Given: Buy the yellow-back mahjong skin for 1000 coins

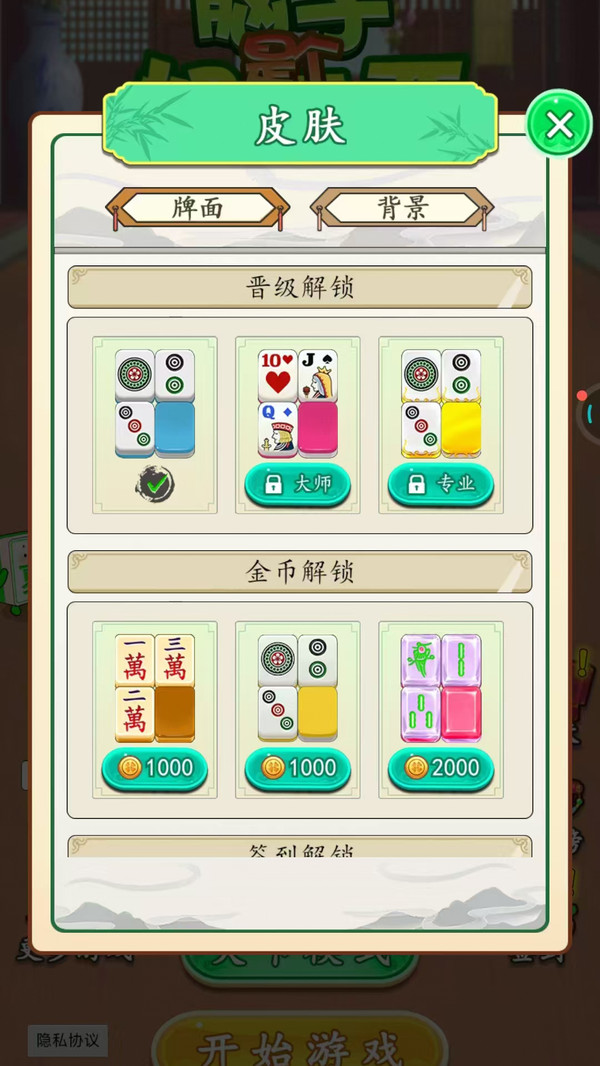Looking at the screenshot, I should [x=298, y=769].
